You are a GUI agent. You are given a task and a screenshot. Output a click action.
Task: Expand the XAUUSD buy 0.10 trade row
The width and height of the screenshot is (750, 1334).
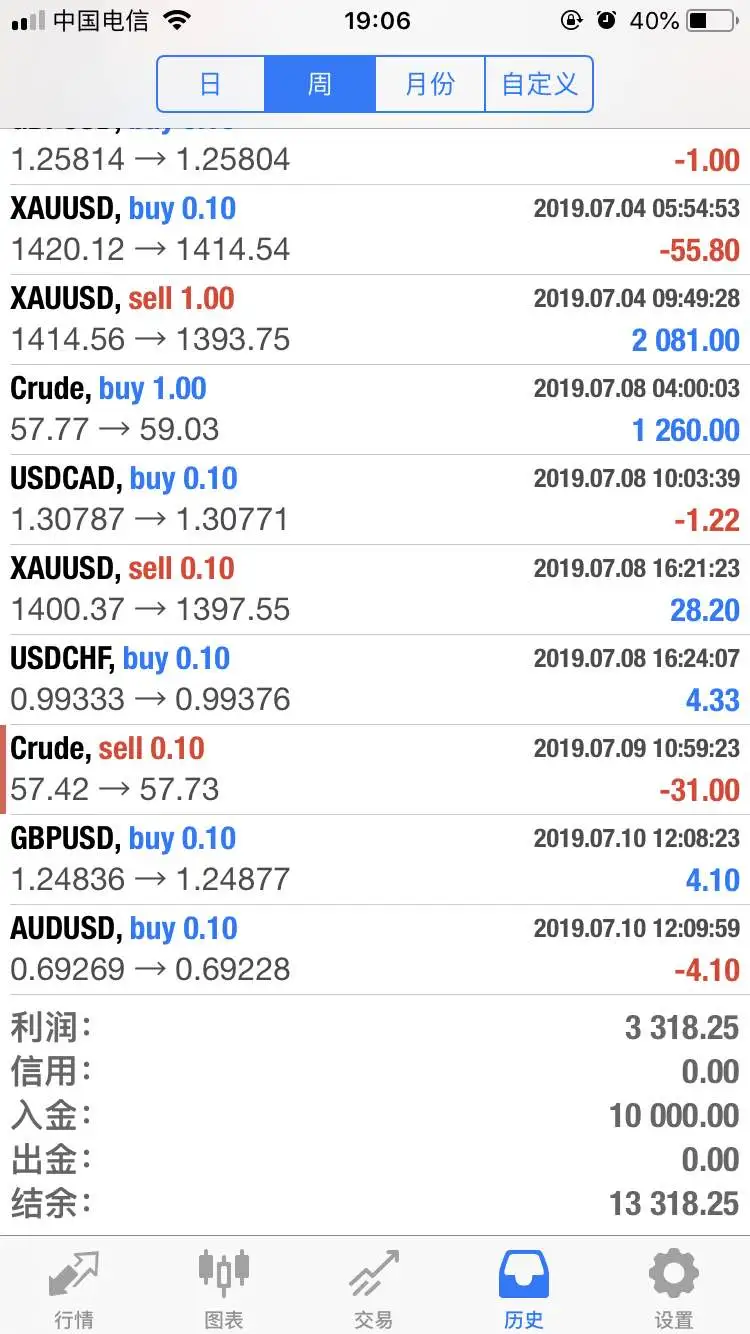click(375, 230)
